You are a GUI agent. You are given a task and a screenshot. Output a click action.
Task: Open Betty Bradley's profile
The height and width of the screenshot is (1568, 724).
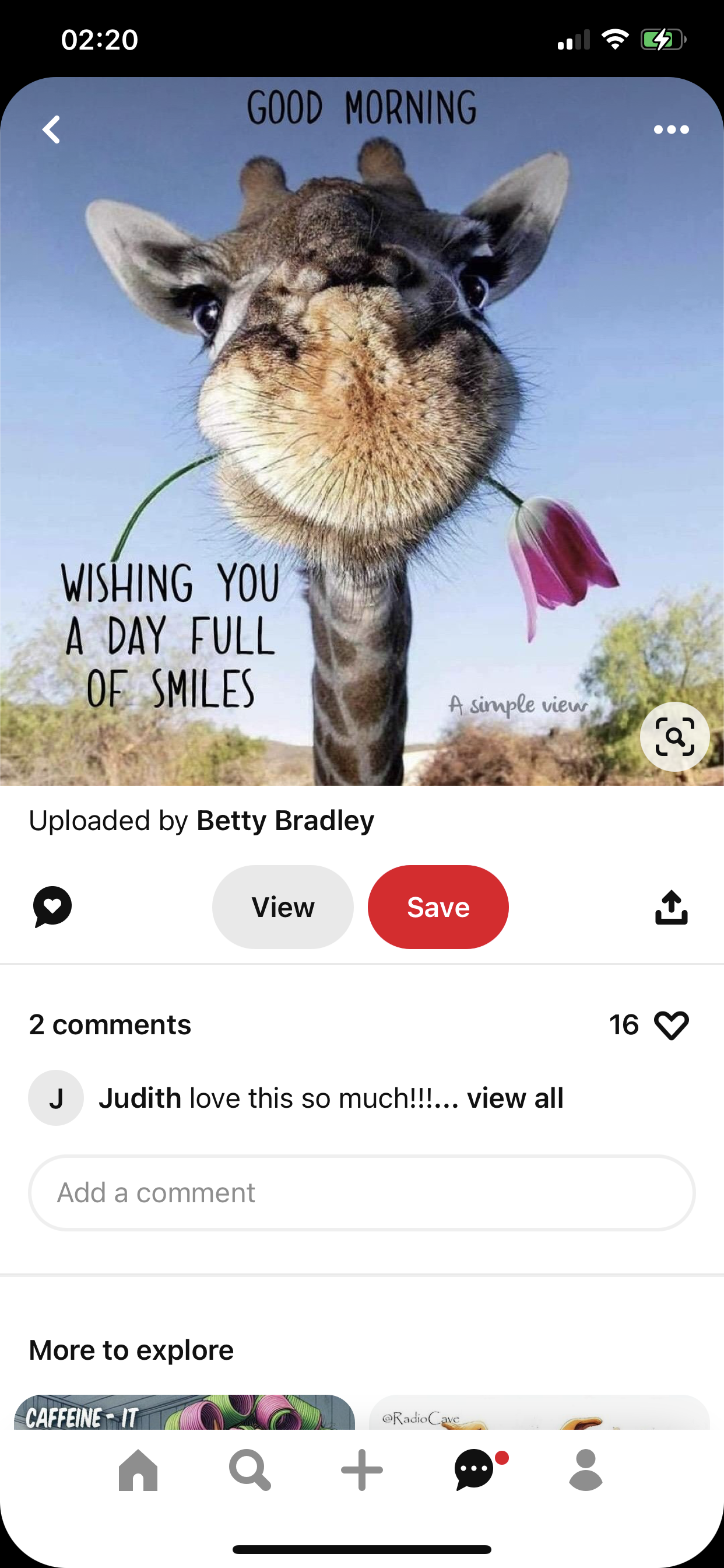(x=284, y=821)
